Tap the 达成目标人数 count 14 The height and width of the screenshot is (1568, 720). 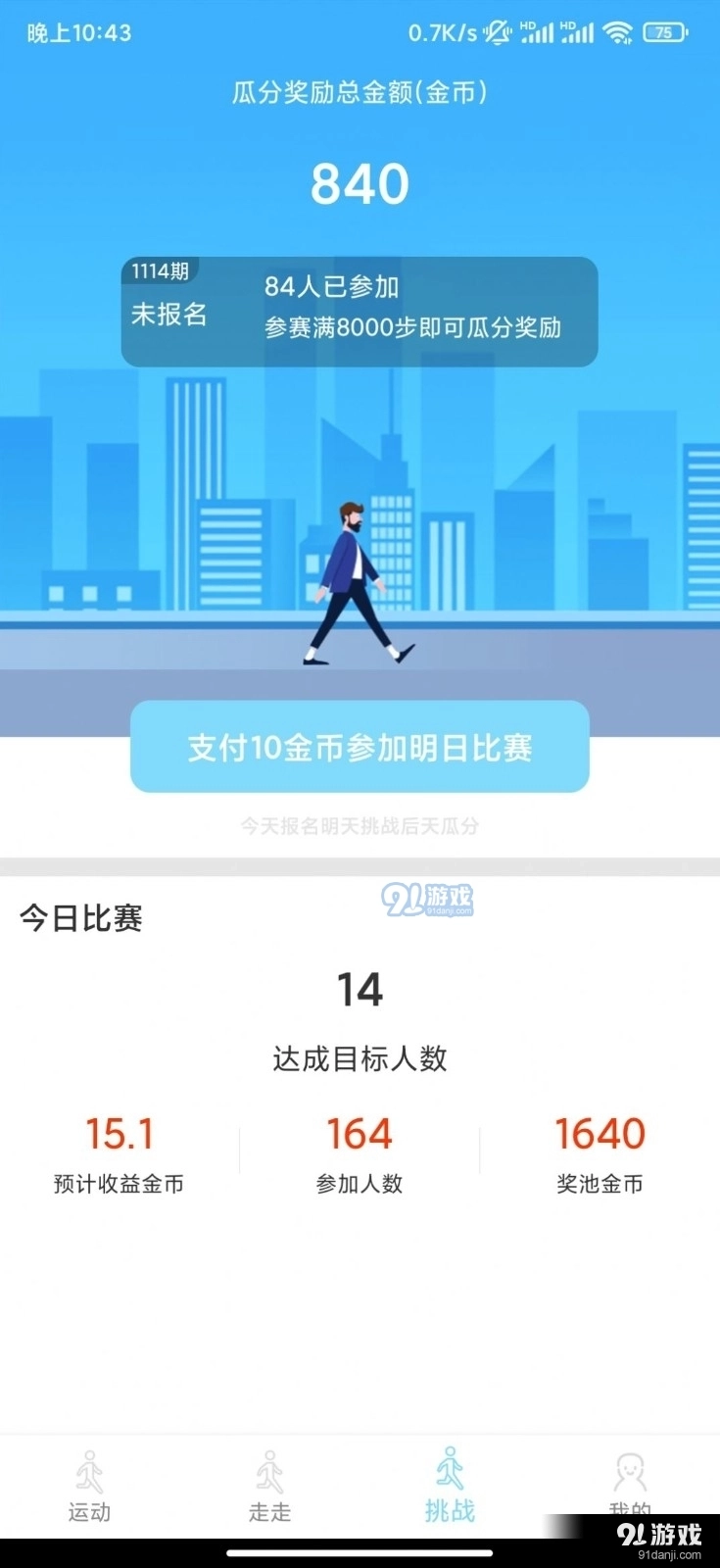tap(359, 990)
